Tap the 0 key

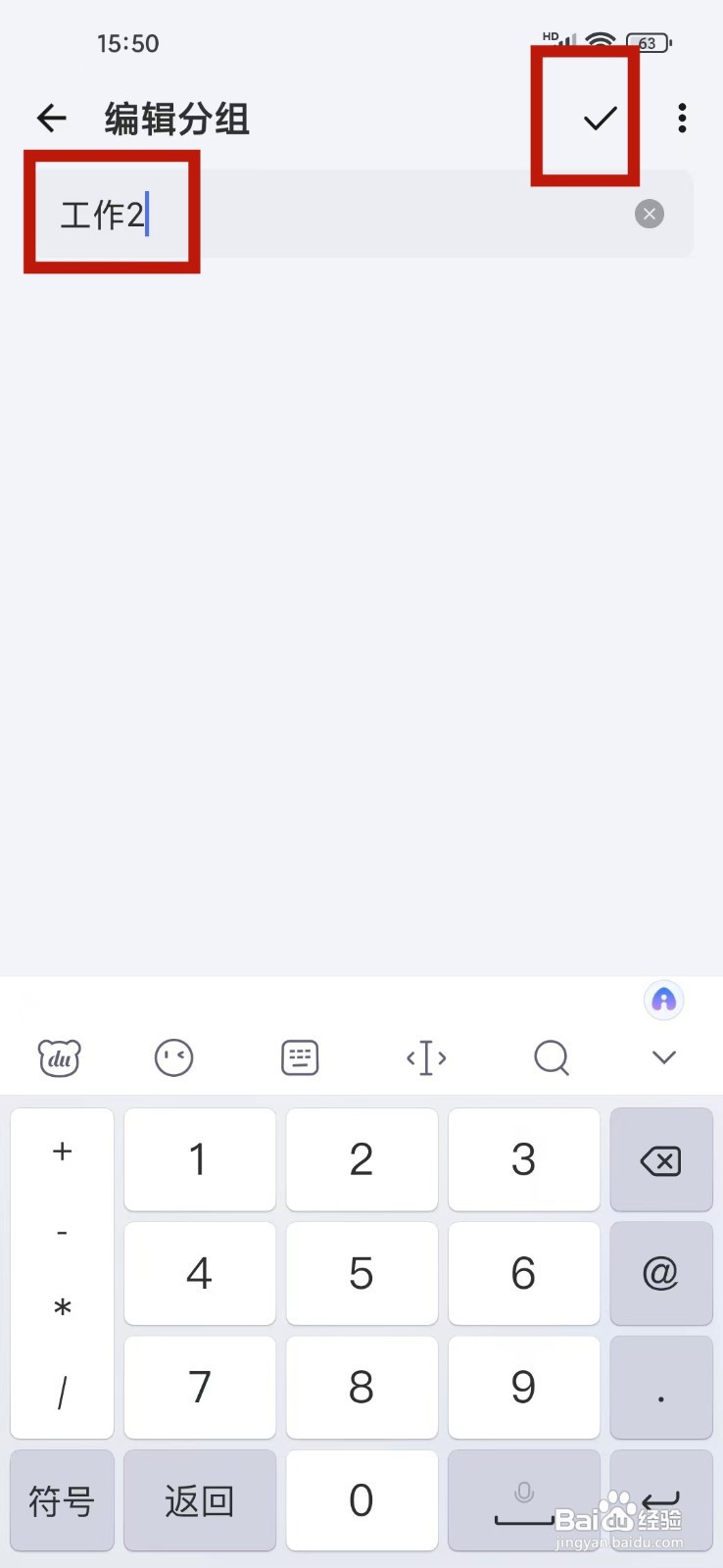click(361, 1500)
